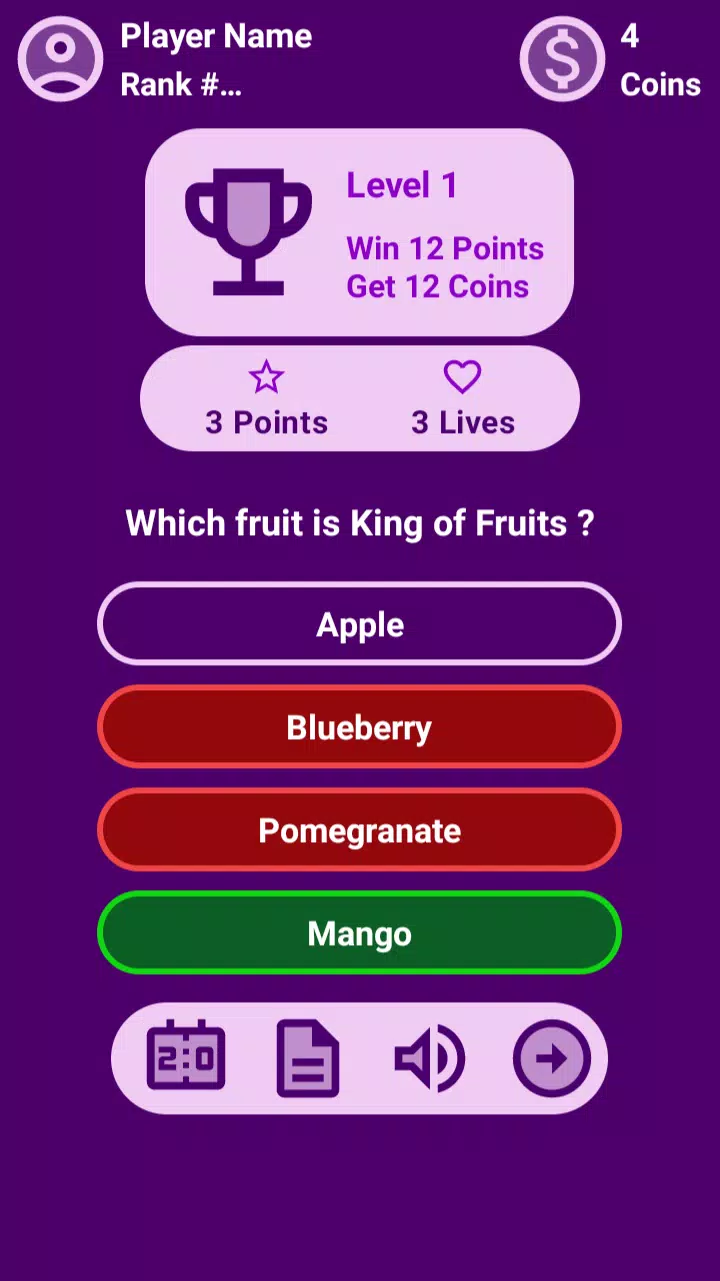The width and height of the screenshot is (720, 1281).
Task: Go to next question with arrow icon
Action: [x=552, y=1057]
